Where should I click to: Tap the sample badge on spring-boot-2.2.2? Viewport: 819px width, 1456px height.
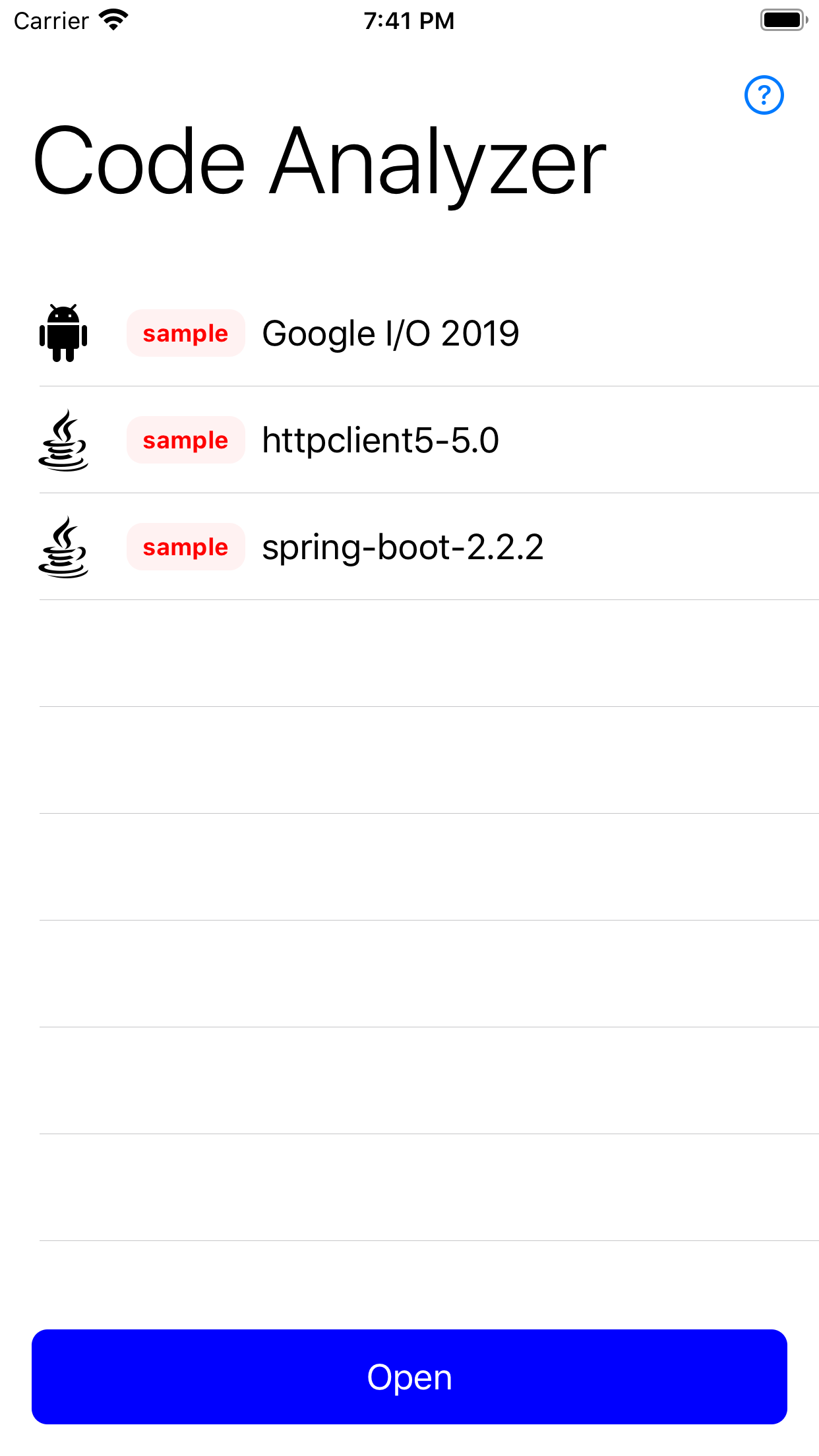185,547
